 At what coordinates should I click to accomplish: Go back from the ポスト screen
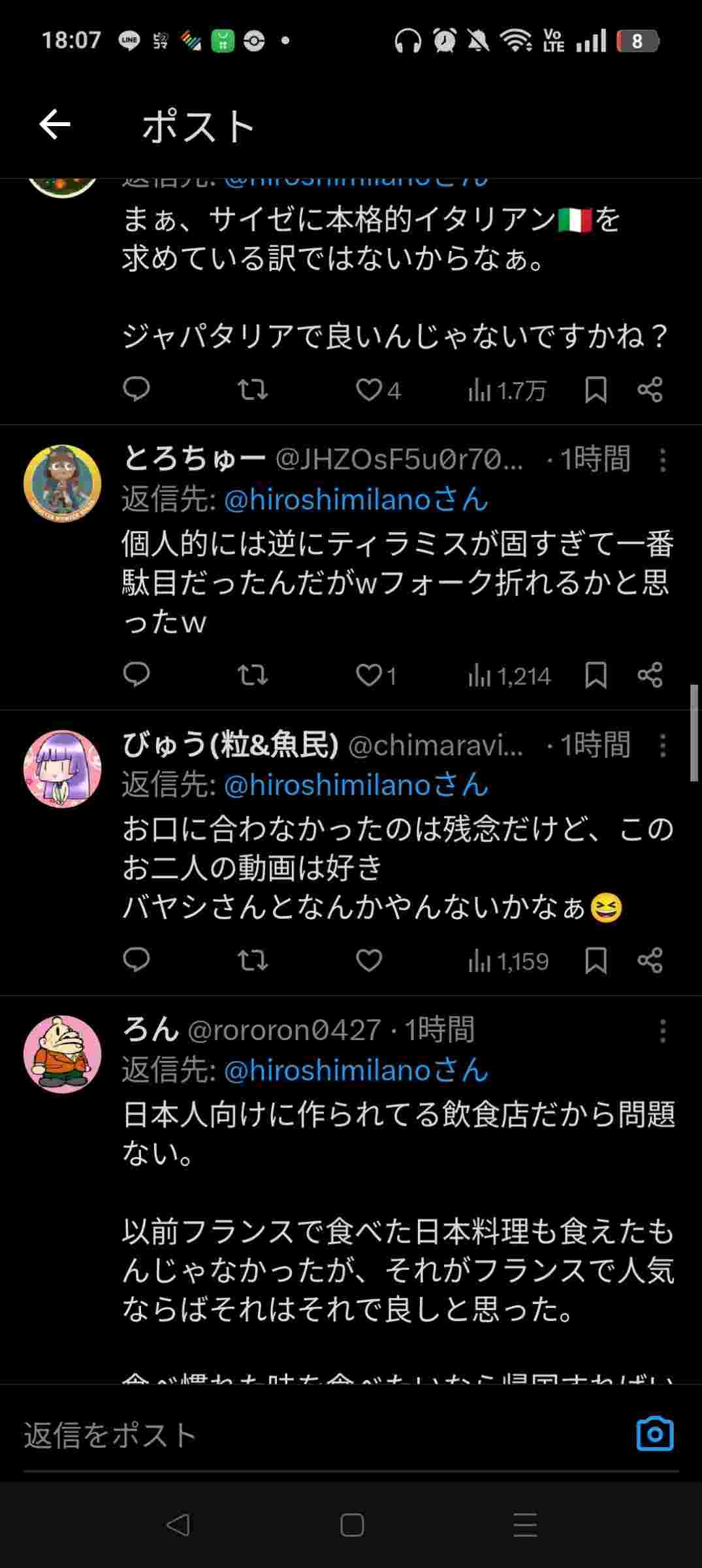pyautogui.click(x=55, y=125)
